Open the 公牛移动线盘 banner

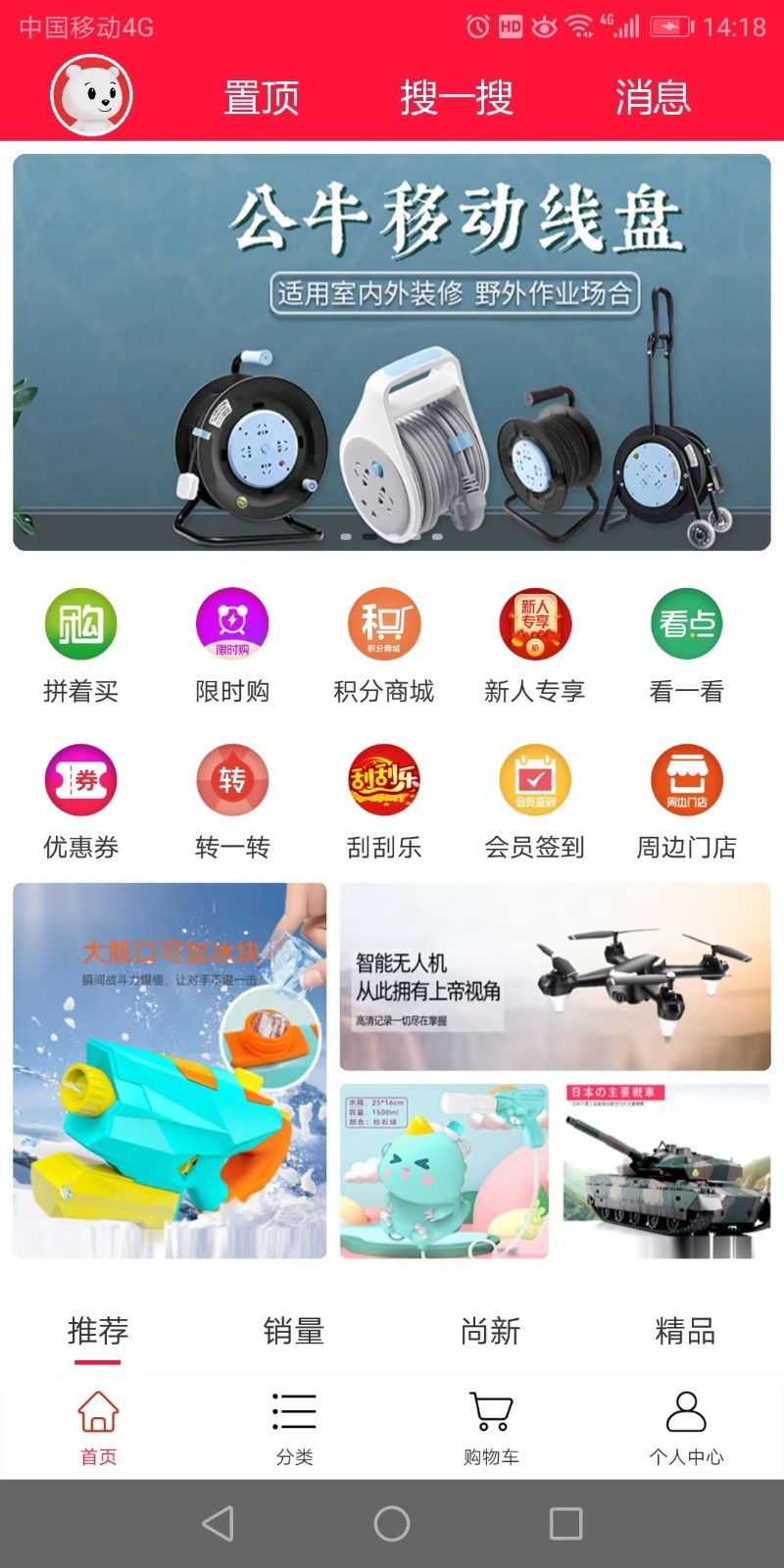(392, 352)
